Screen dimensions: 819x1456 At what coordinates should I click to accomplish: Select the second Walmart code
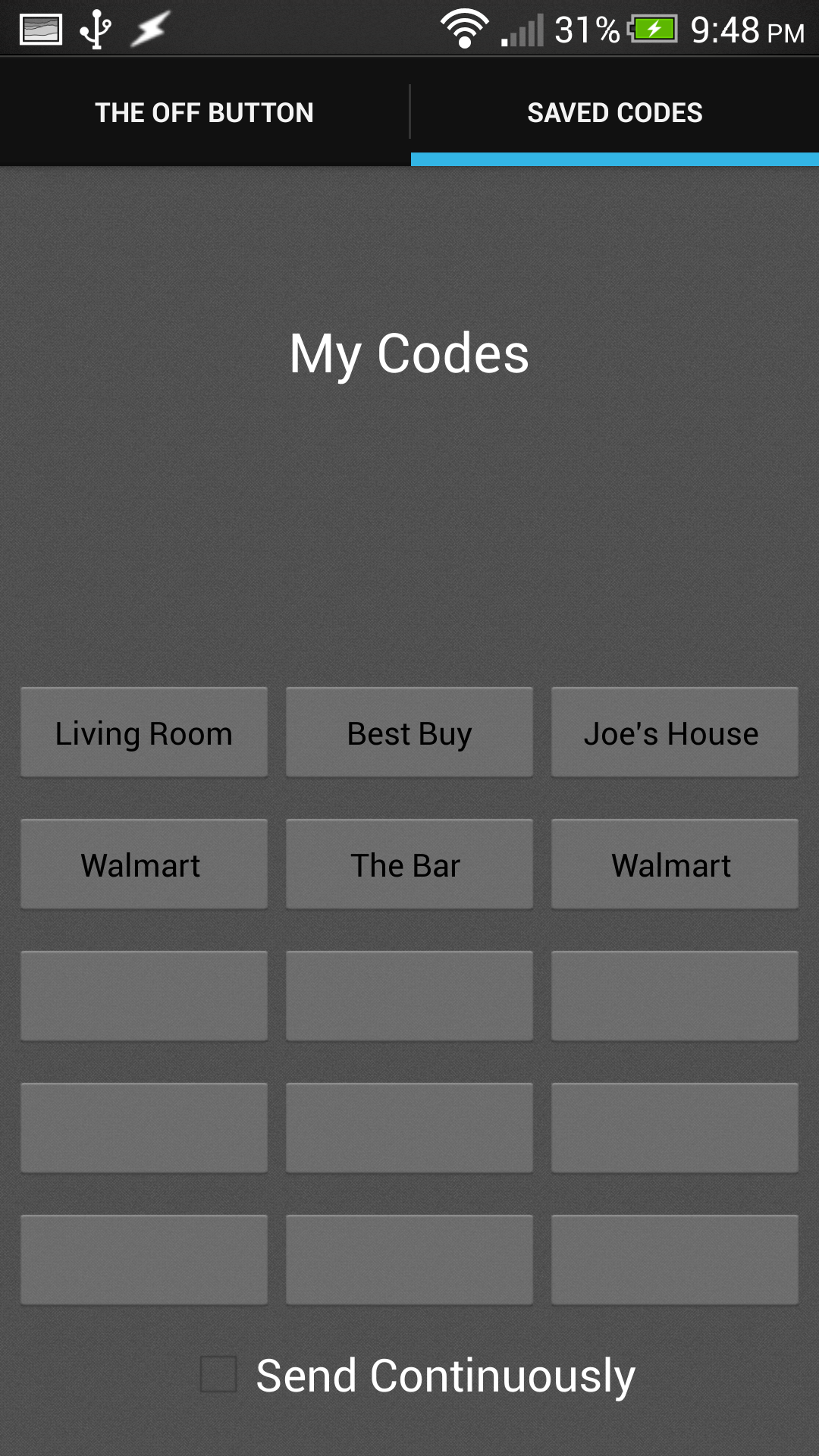click(x=674, y=864)
